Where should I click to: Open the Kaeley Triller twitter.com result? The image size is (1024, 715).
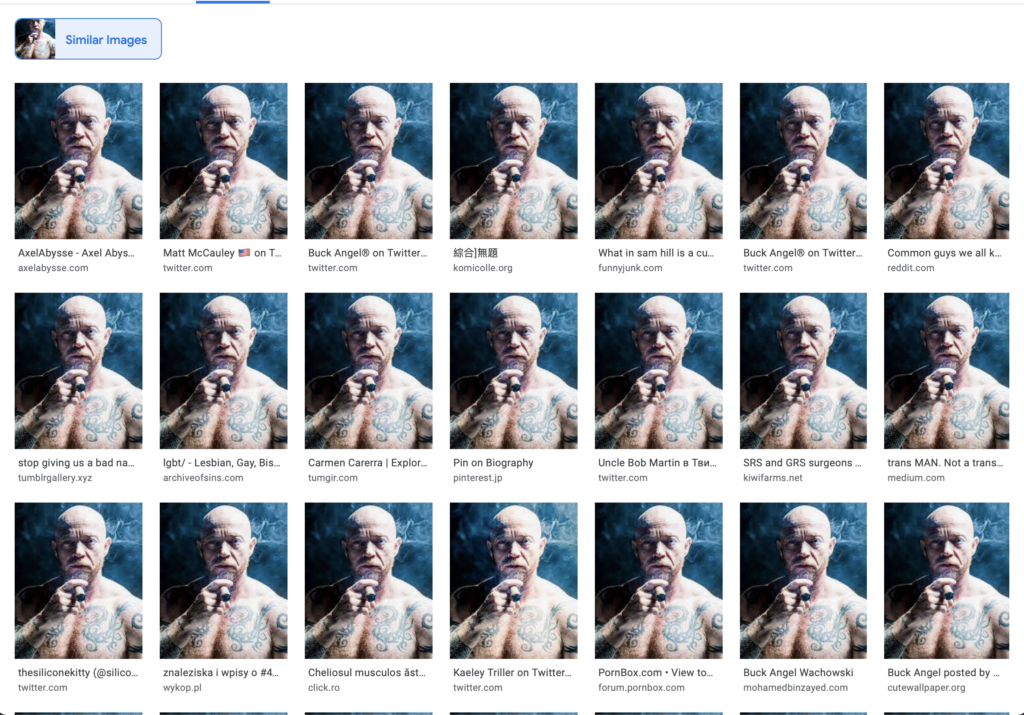tap(513, 581)
